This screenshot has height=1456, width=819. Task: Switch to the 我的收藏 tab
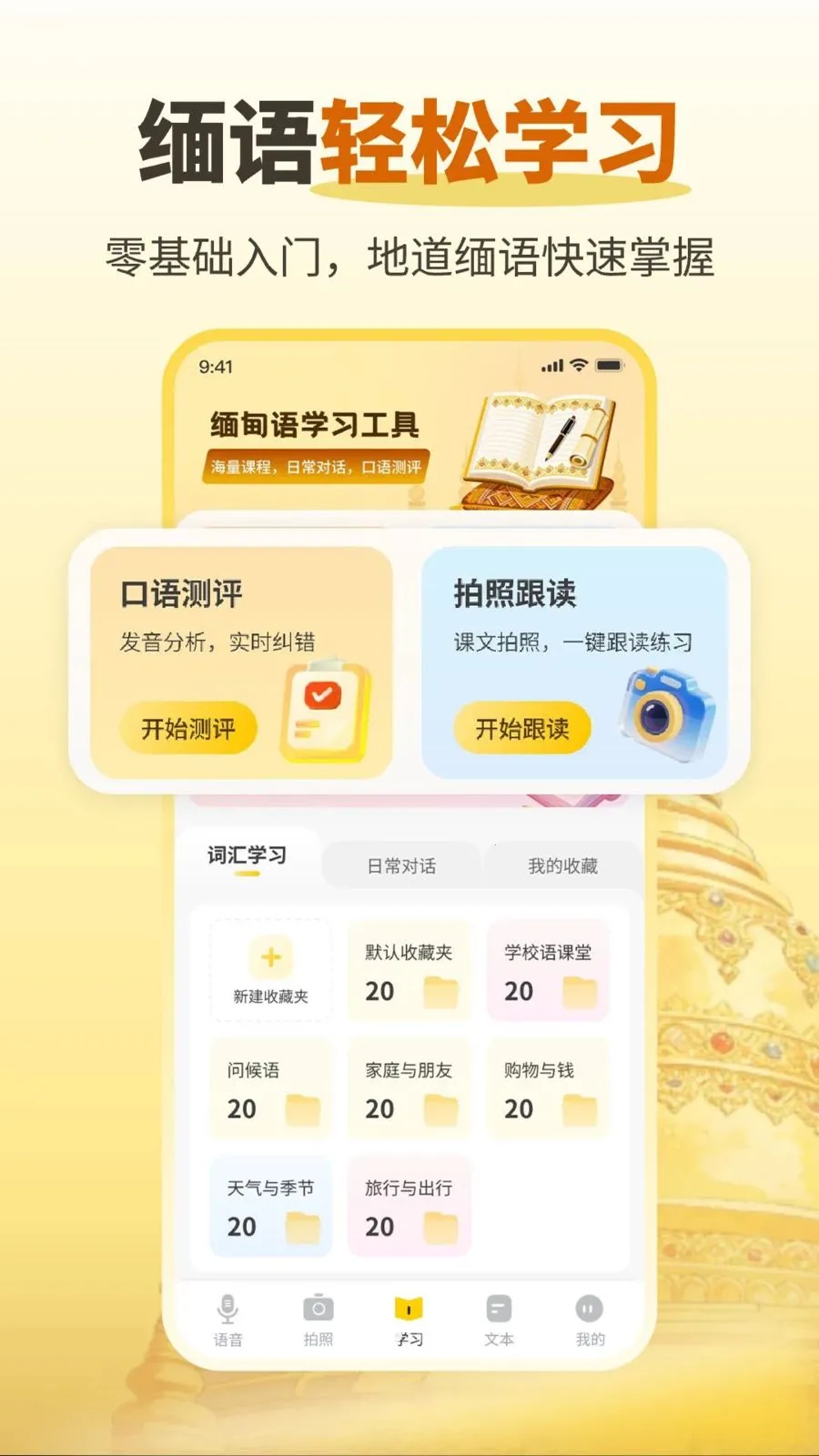coord(561,865)
